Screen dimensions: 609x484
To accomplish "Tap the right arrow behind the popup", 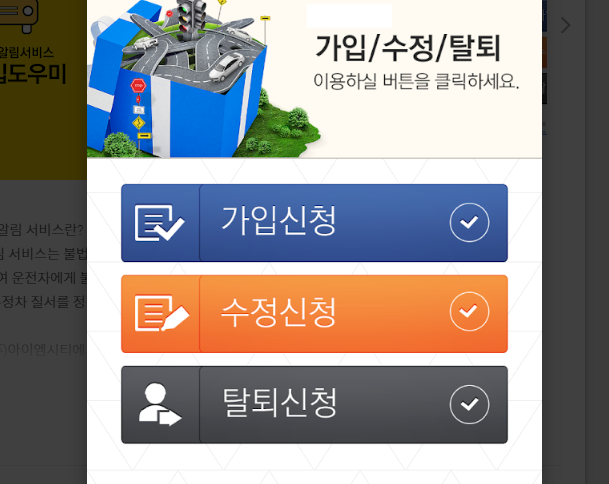I will pos(566,25).
